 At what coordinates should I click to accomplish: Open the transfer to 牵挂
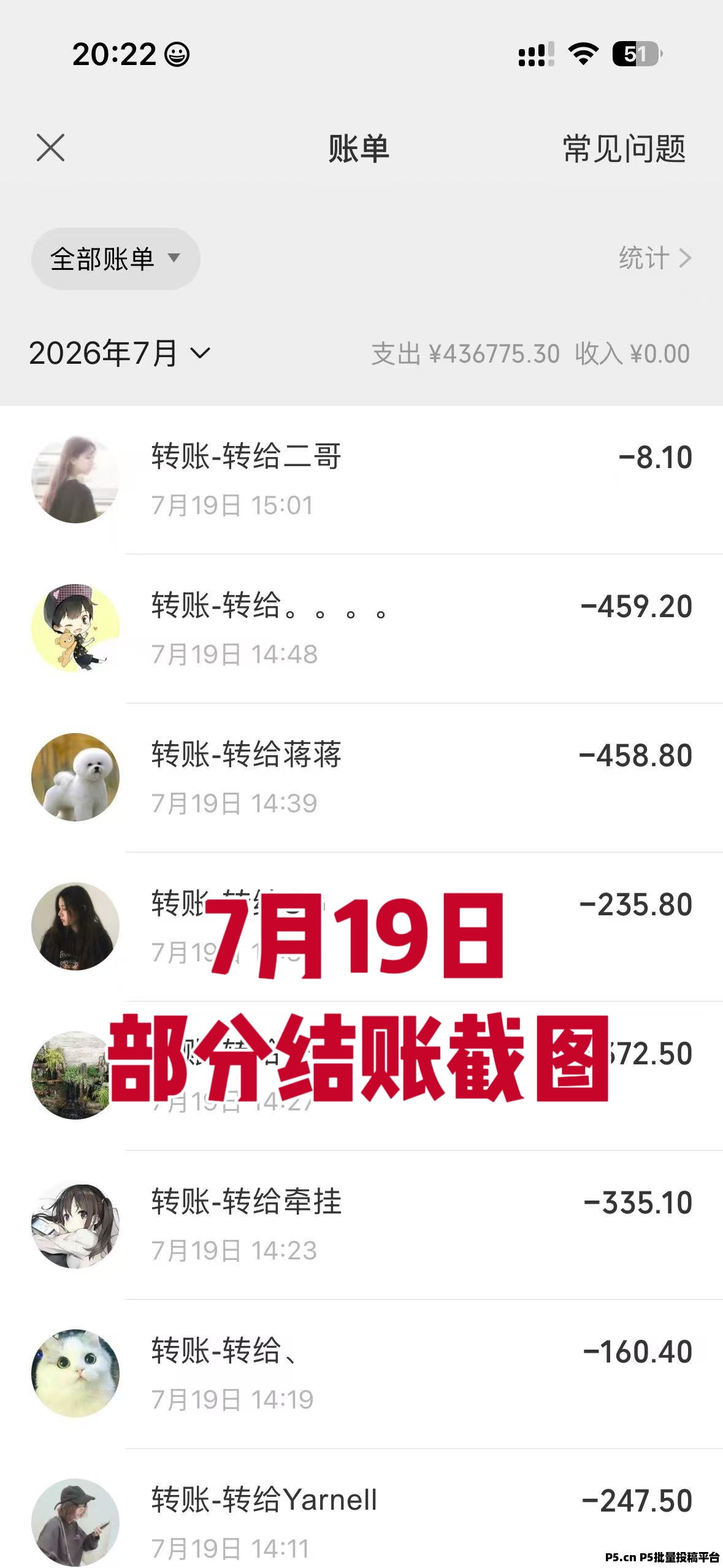click(x=362, y=1225)
